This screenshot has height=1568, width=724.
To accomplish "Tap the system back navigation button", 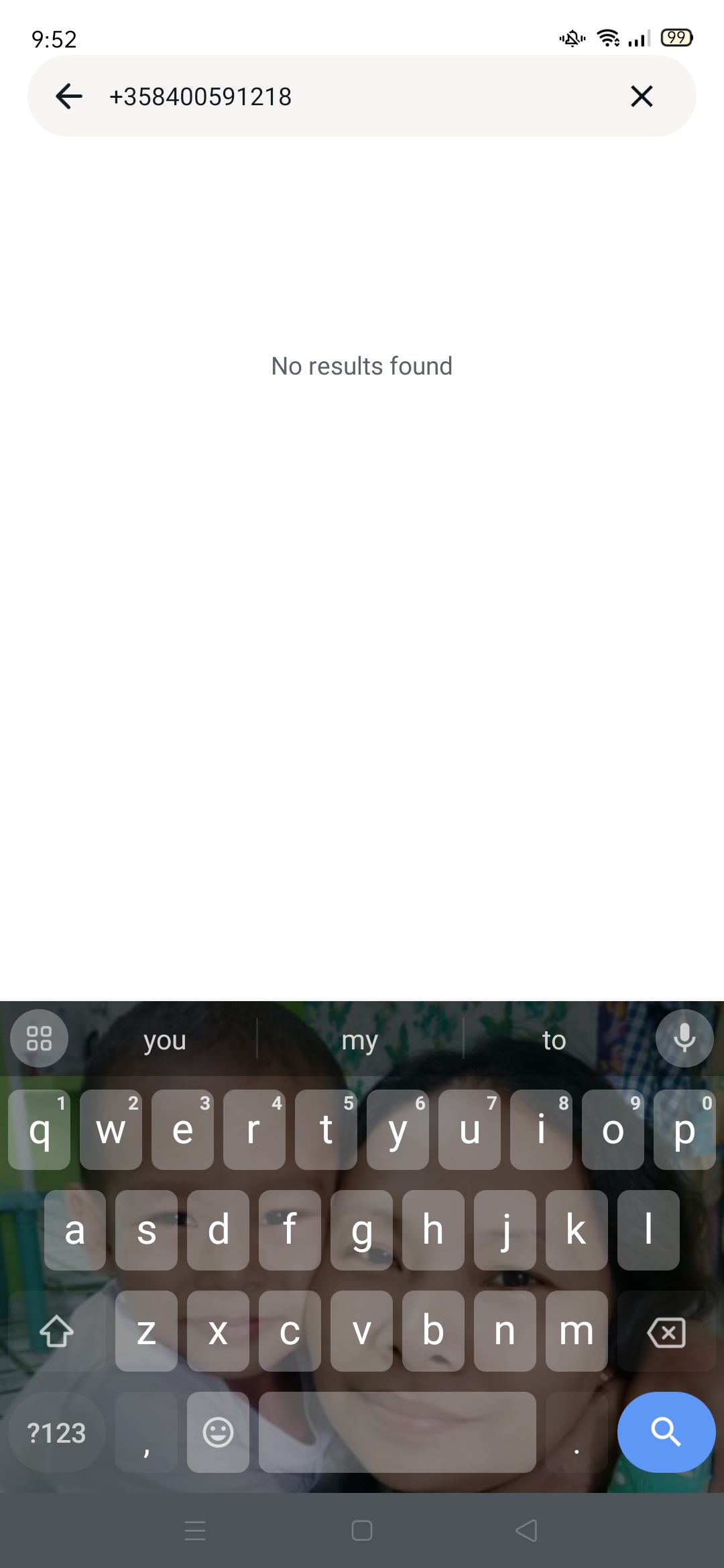I will [x=527, y=1530].
